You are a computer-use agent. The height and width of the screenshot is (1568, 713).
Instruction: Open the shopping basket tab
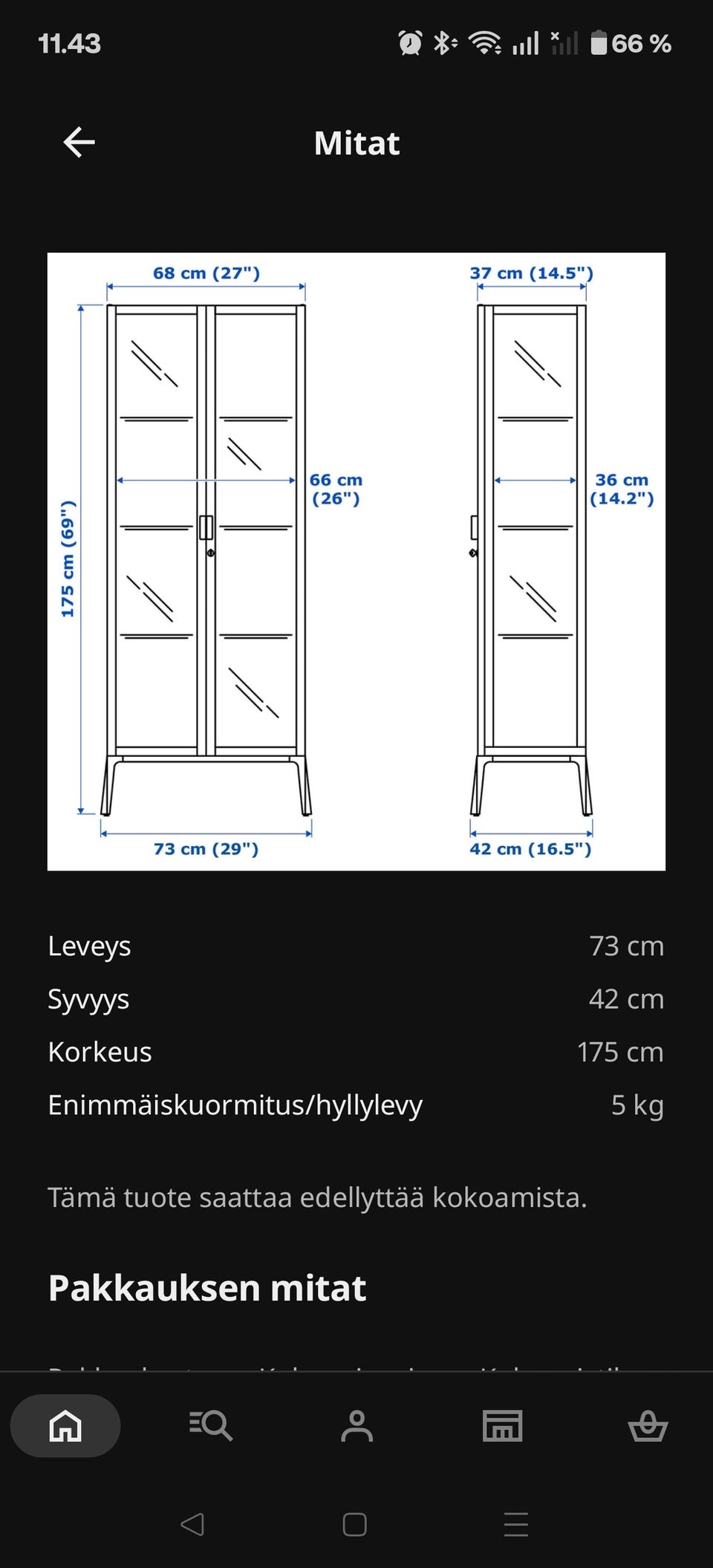[x=648, y=1425]
